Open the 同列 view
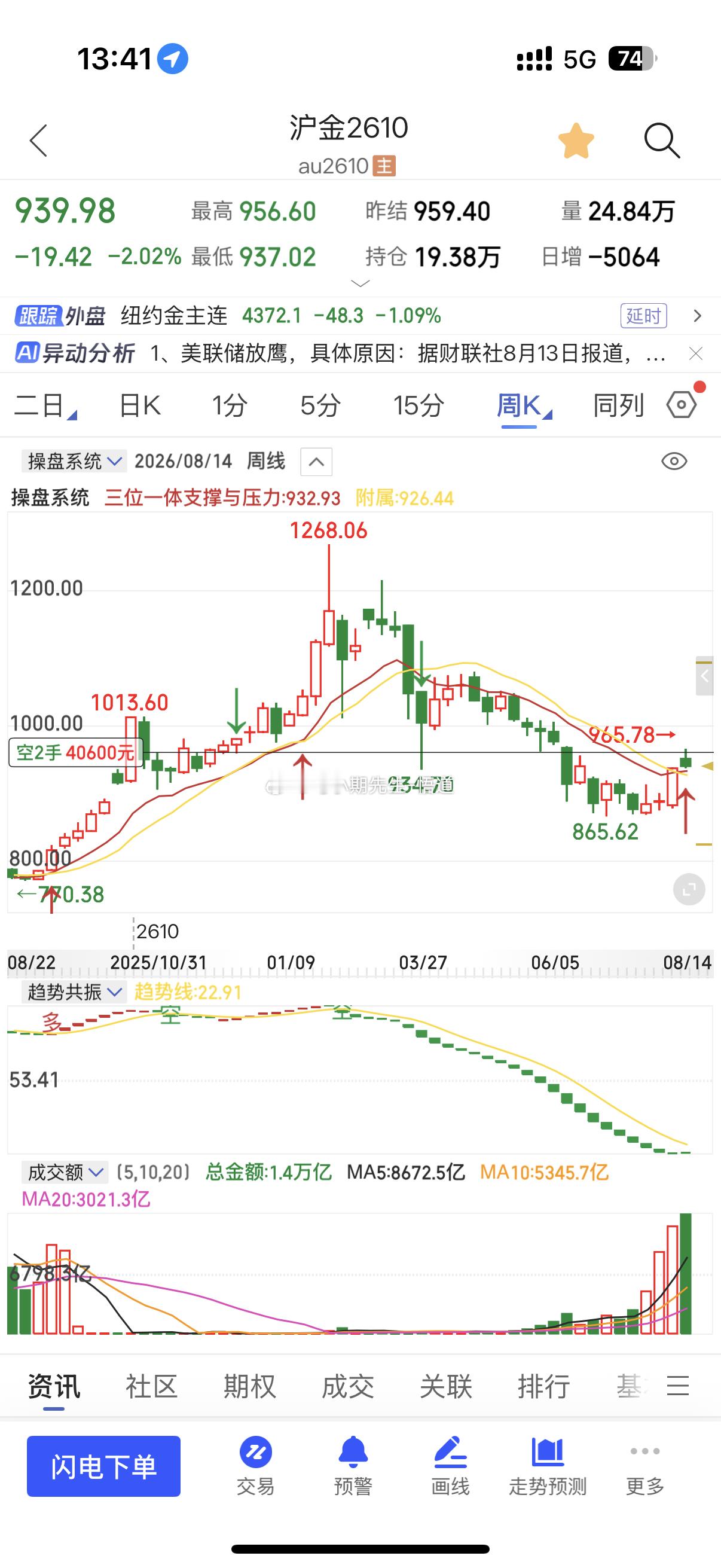The image size is (721, 1568). (x=618, y=405)
